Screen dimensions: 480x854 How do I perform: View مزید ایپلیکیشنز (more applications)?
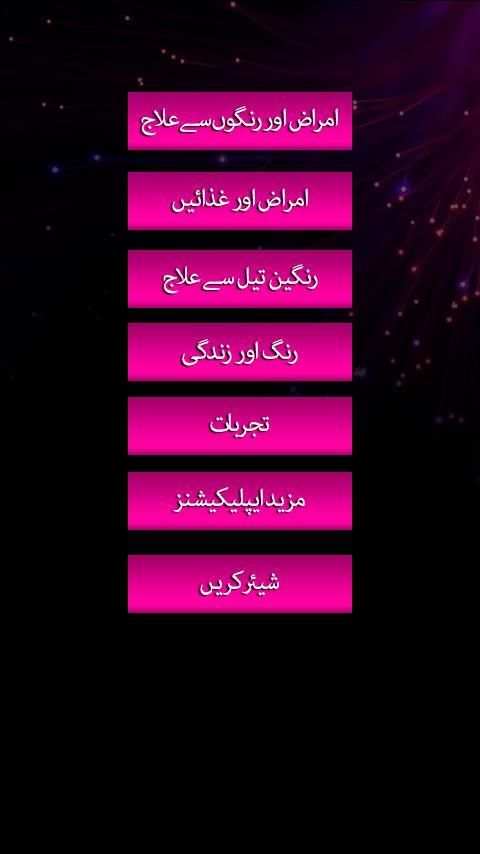coord(240,501)
